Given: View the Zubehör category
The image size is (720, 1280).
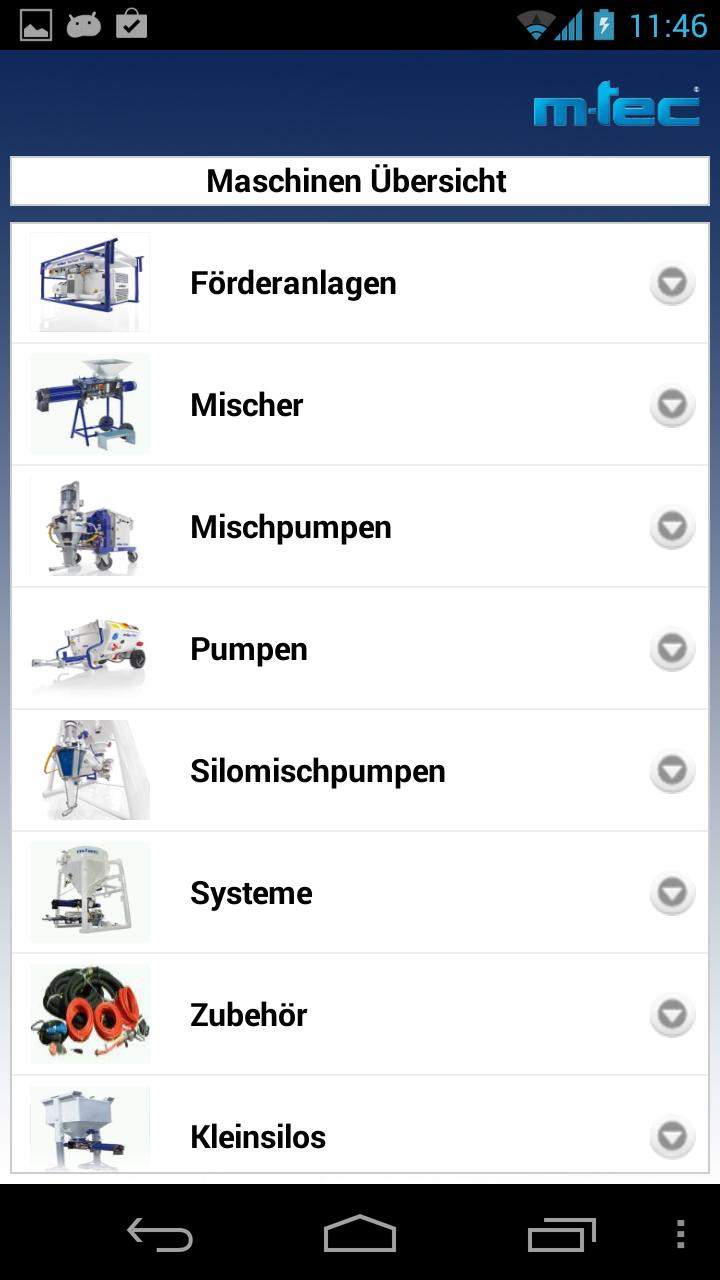Looking at the screenshot, I should [x=360, y=1015].
